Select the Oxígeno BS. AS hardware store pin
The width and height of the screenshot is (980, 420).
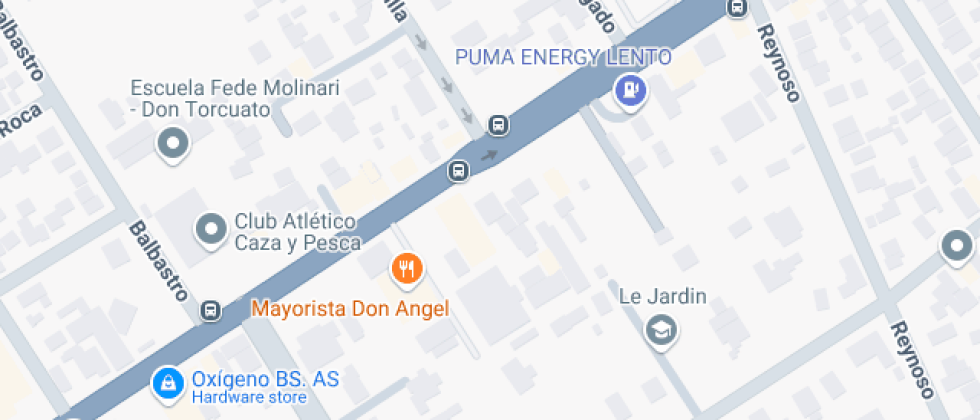click(x=166, y=382)
